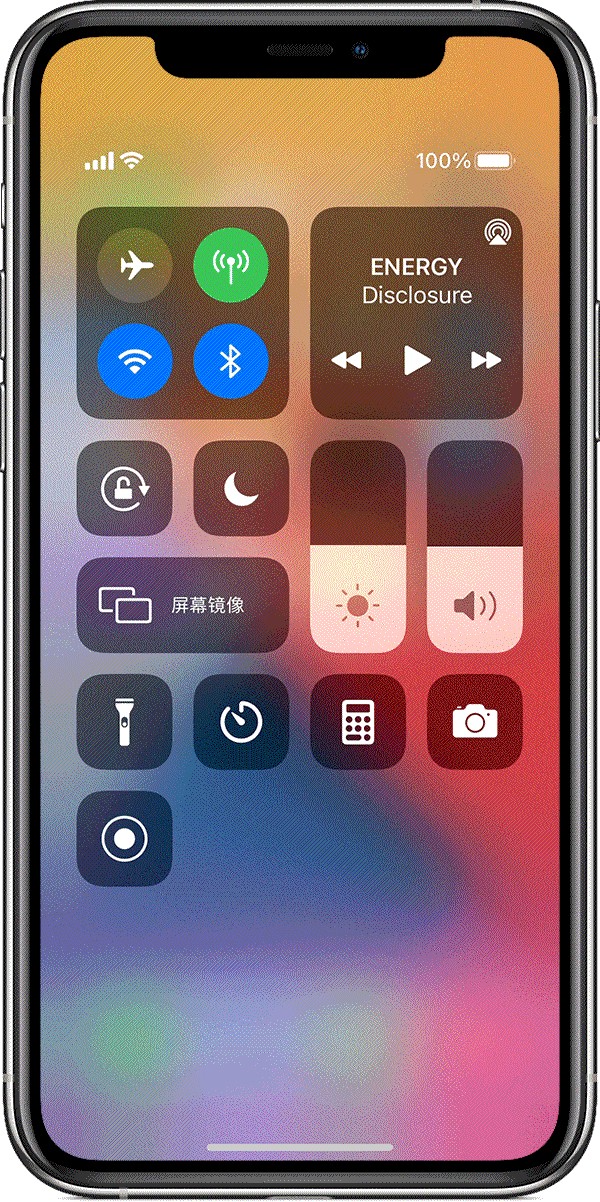Open AirPlay audio output options
600x1202 pixels.
(495, 233)
